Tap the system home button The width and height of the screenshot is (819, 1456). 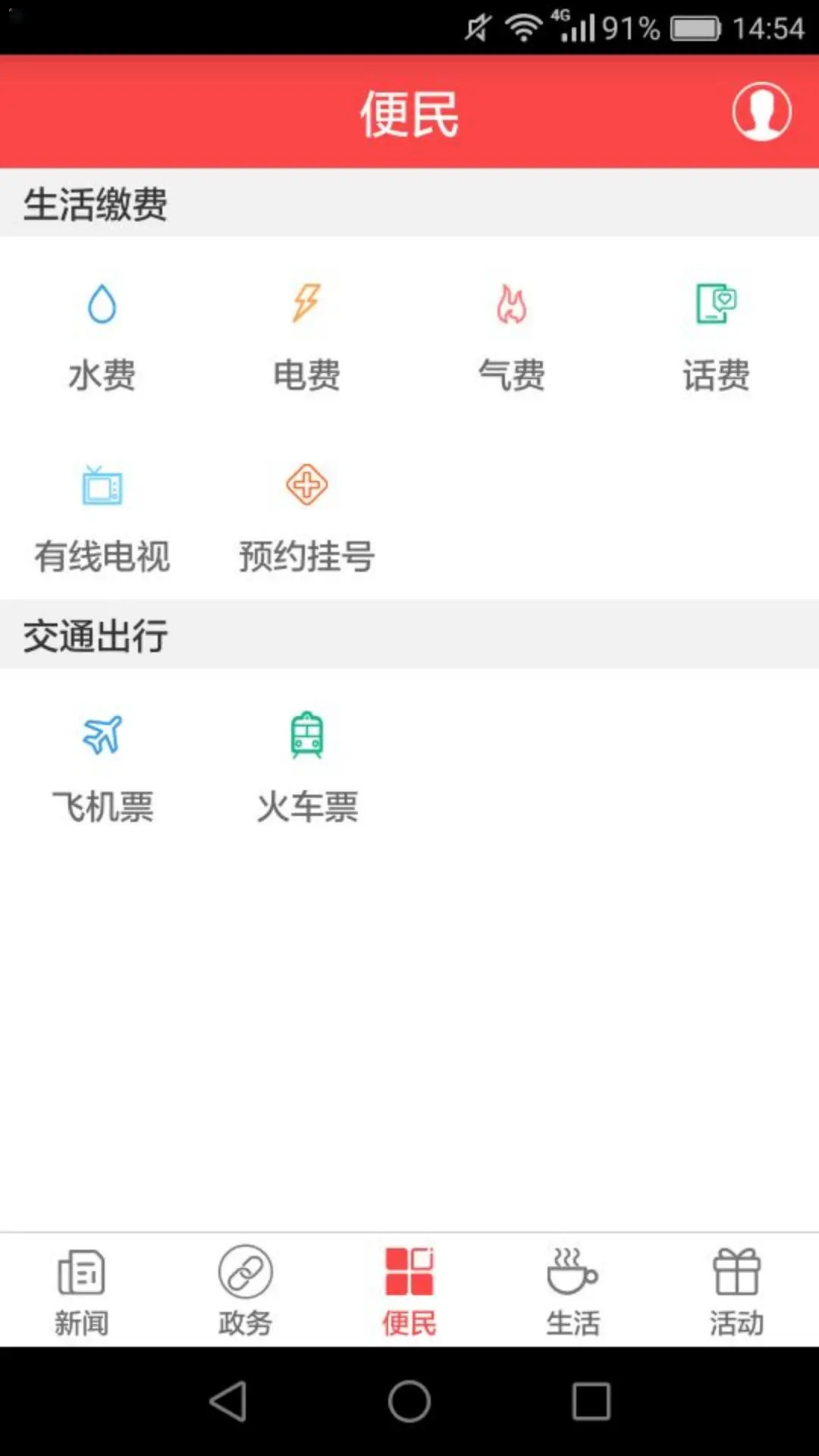click(409, 1401)
